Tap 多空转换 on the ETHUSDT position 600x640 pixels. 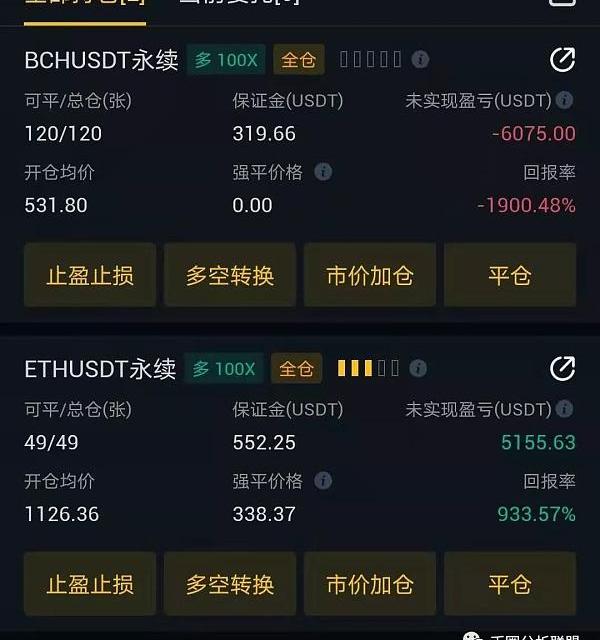pos(230,584)
